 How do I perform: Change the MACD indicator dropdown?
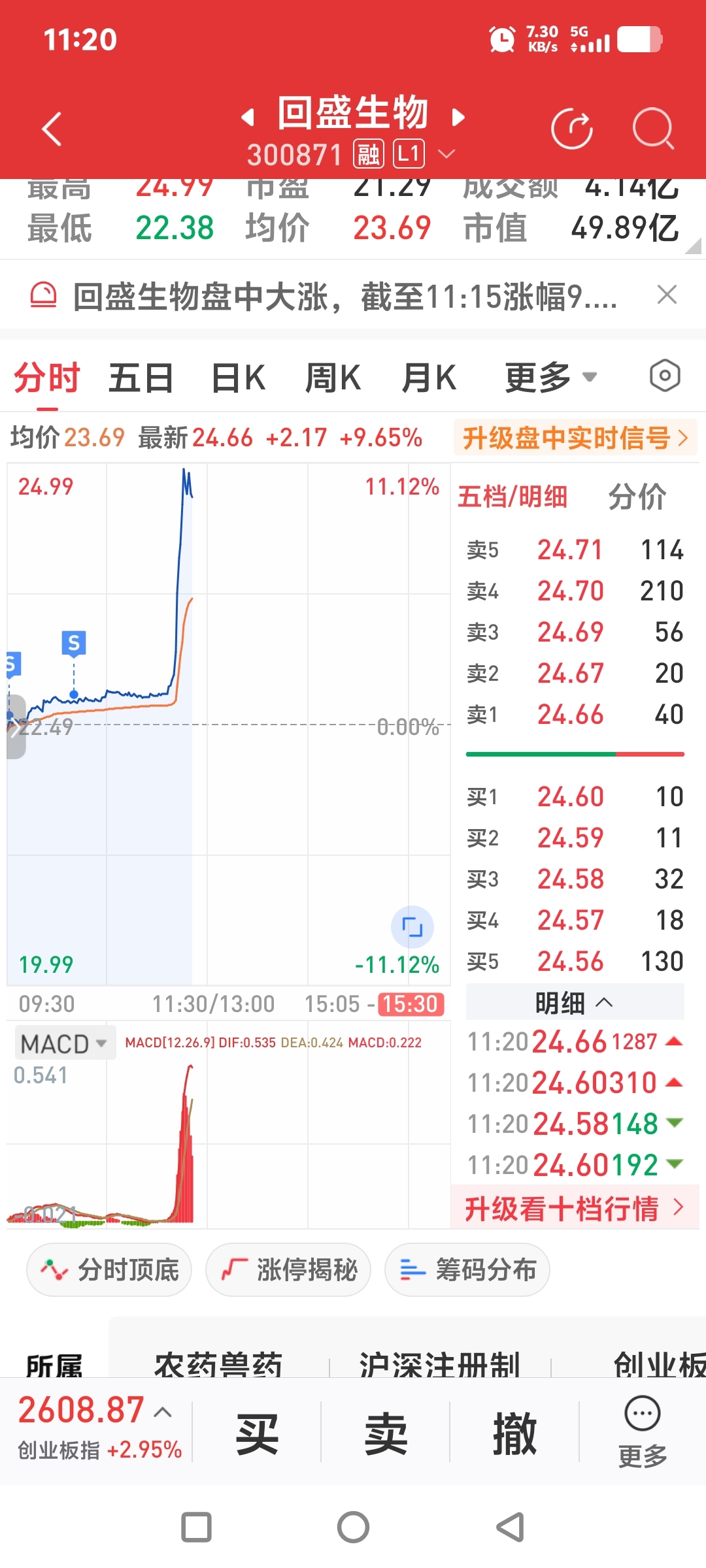(x=64, y=1043)
